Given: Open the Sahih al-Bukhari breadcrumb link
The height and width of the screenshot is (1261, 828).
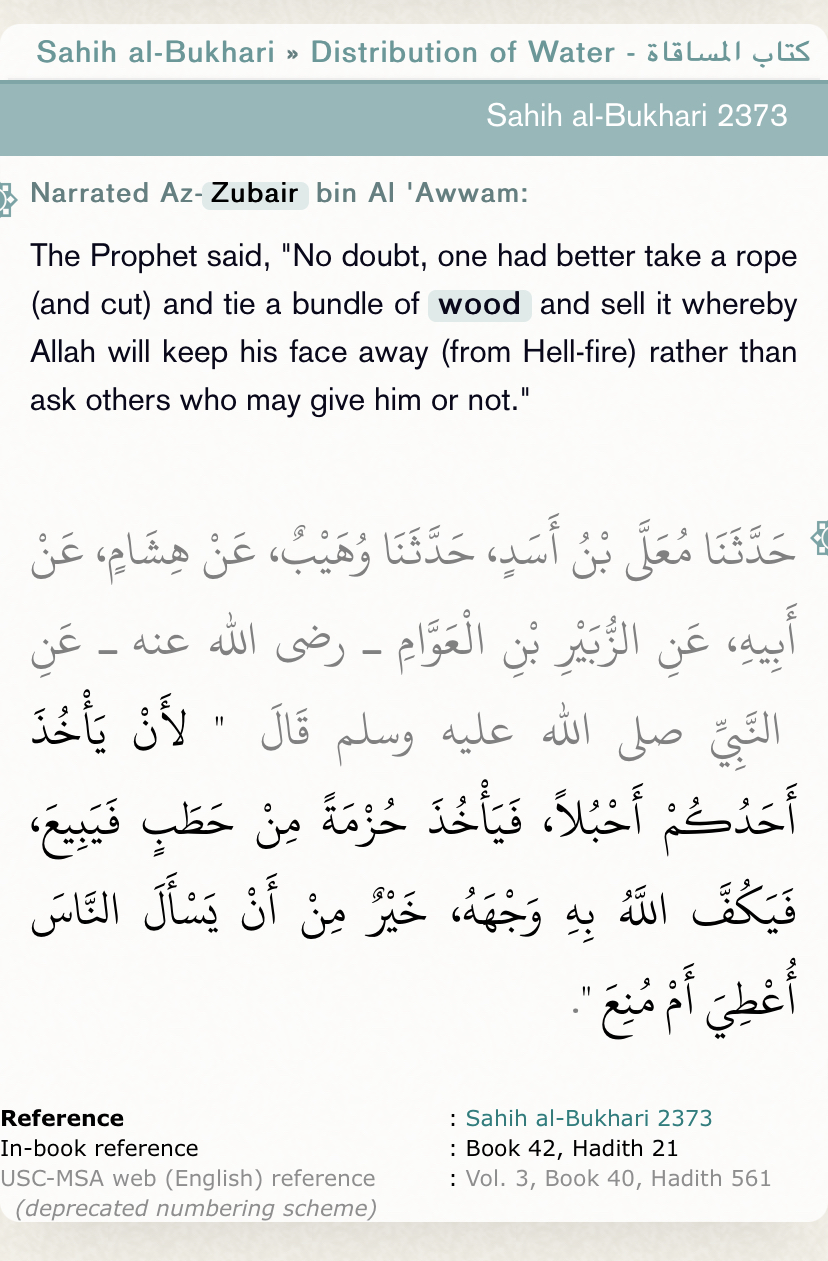Looking at the screenshot, I should coord(155,52).
